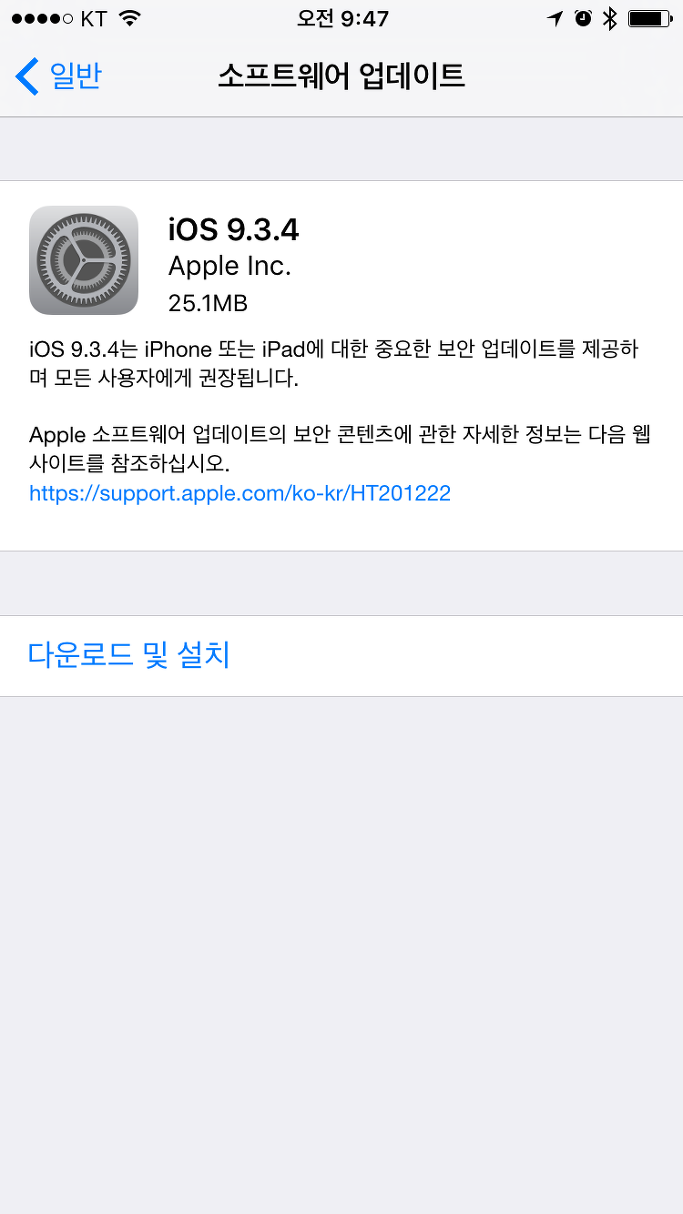Tap 다운로드 및 설치 to install update
Image resolution: width=683 pixels, height=1214 pixels.
tap(129, 655)
